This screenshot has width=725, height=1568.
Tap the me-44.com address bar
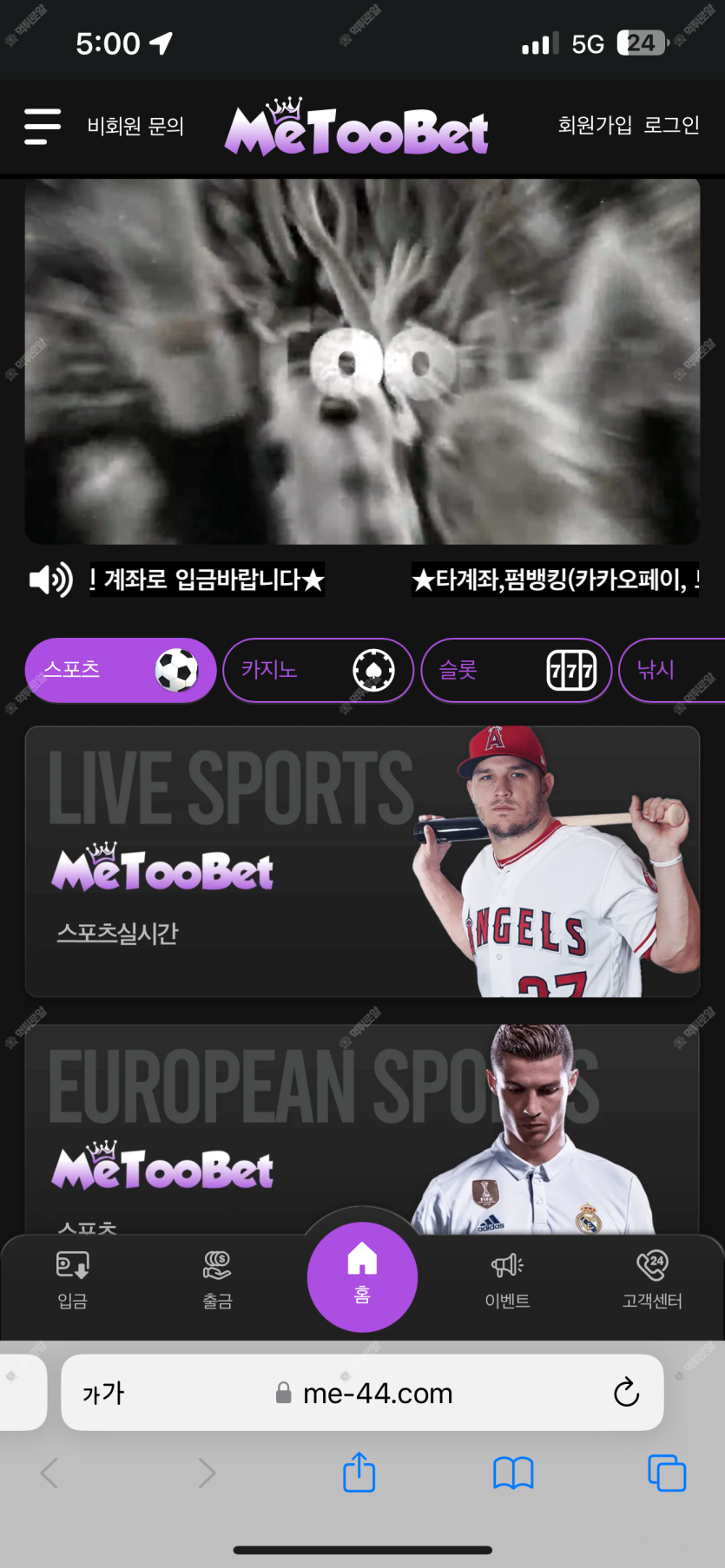click(x=377, y=1393)
